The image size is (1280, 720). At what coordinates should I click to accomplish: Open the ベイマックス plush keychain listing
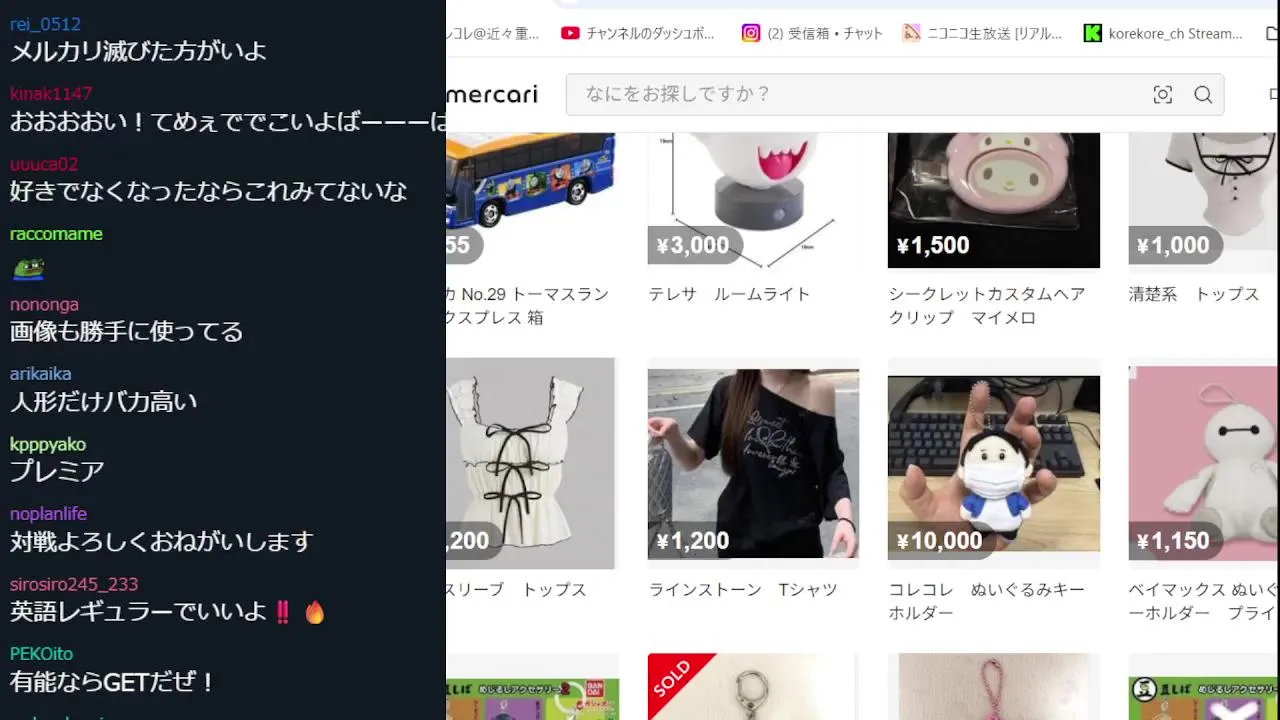[x=1204, y=463]
